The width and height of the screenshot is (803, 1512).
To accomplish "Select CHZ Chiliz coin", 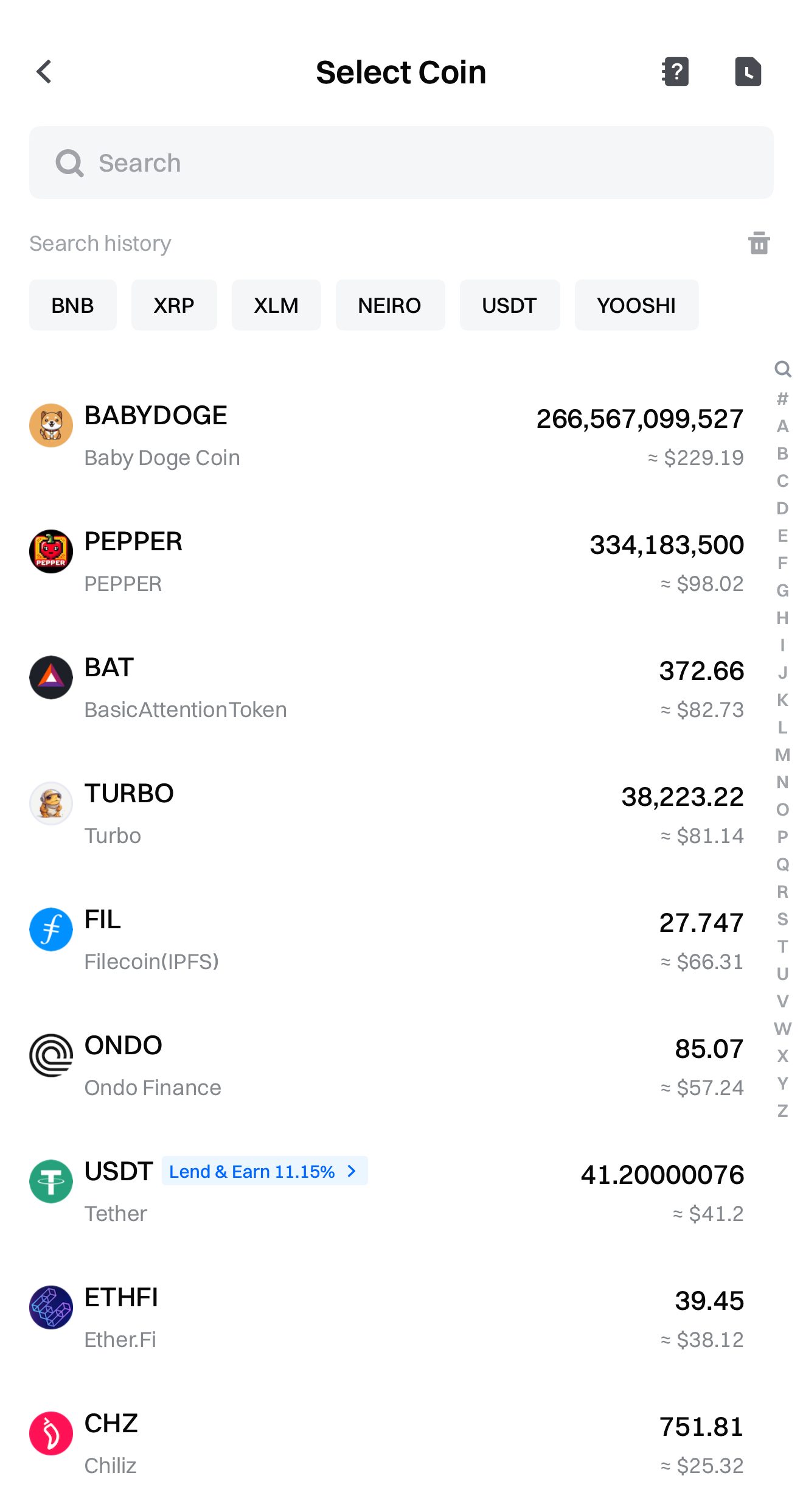I will [x=386, y=1444].
